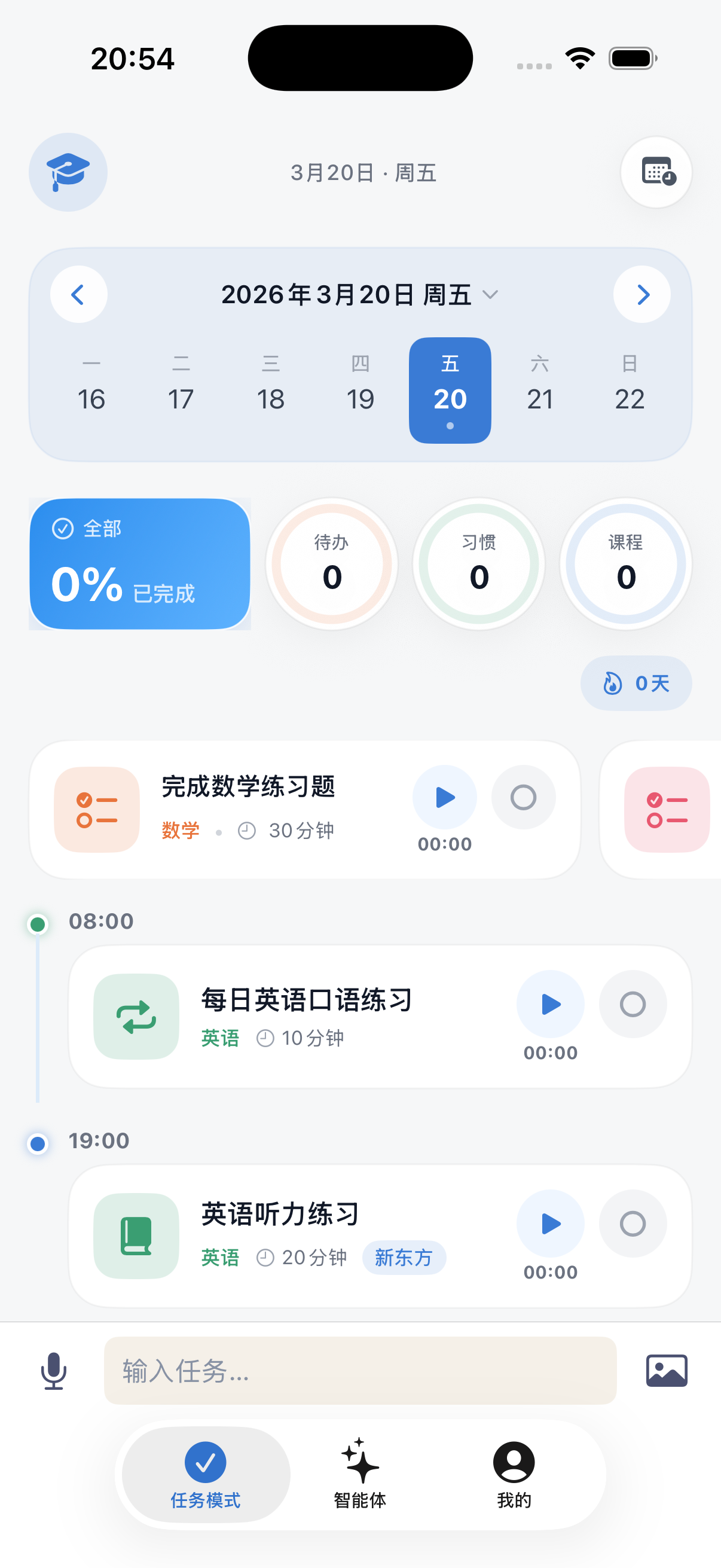Screen dimensions: 721x1568
Task: Open the calendar icon at top right
Action: tap(656, 172)
